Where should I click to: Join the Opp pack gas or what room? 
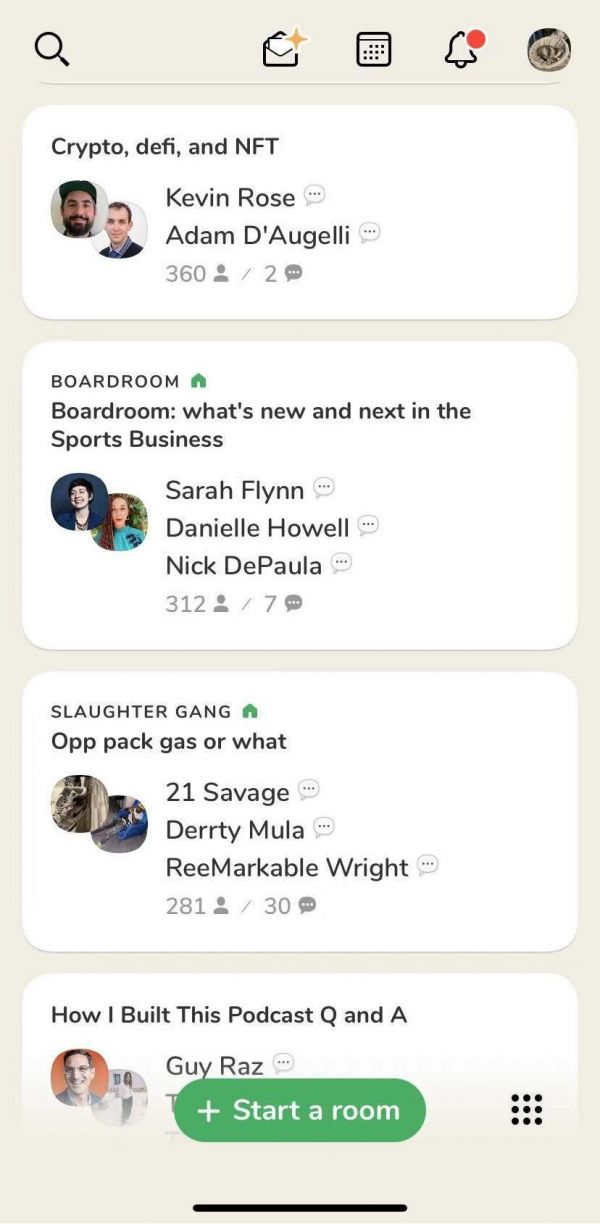[x=299, y=810]
